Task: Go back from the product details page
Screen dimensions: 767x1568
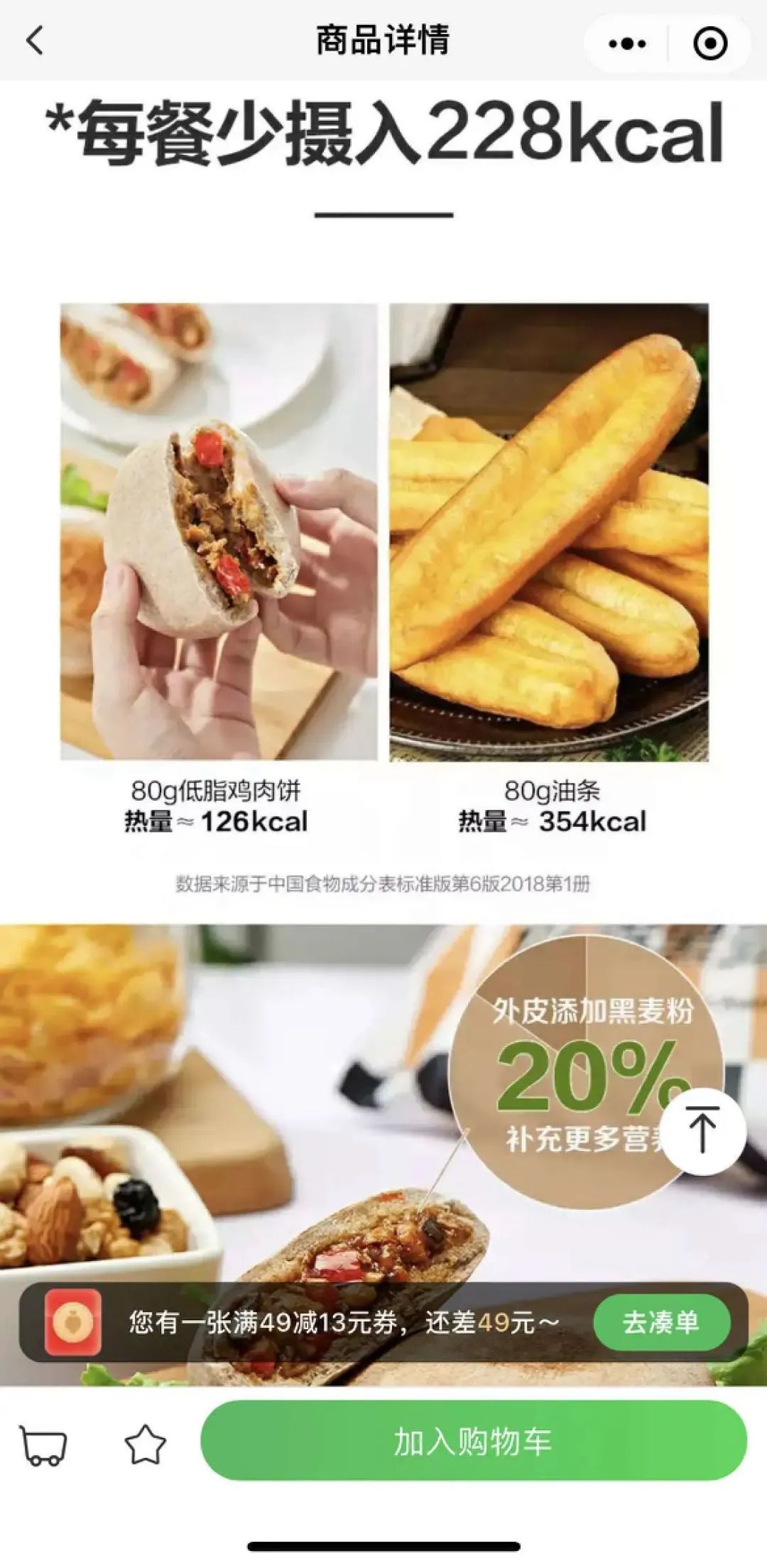Action: pos(35,40)
